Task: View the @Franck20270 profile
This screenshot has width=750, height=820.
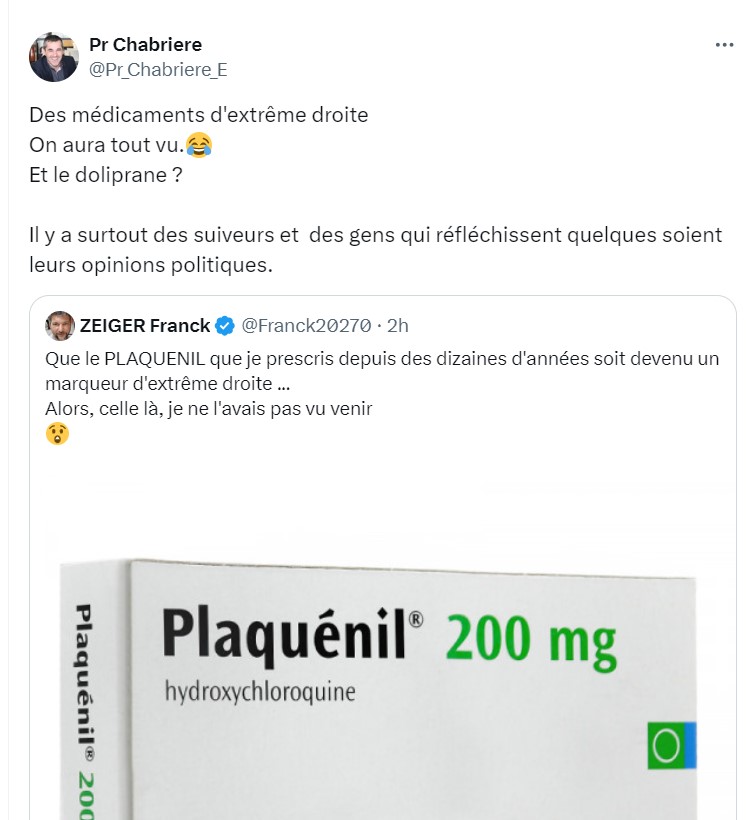Action: tap(307, 325)
